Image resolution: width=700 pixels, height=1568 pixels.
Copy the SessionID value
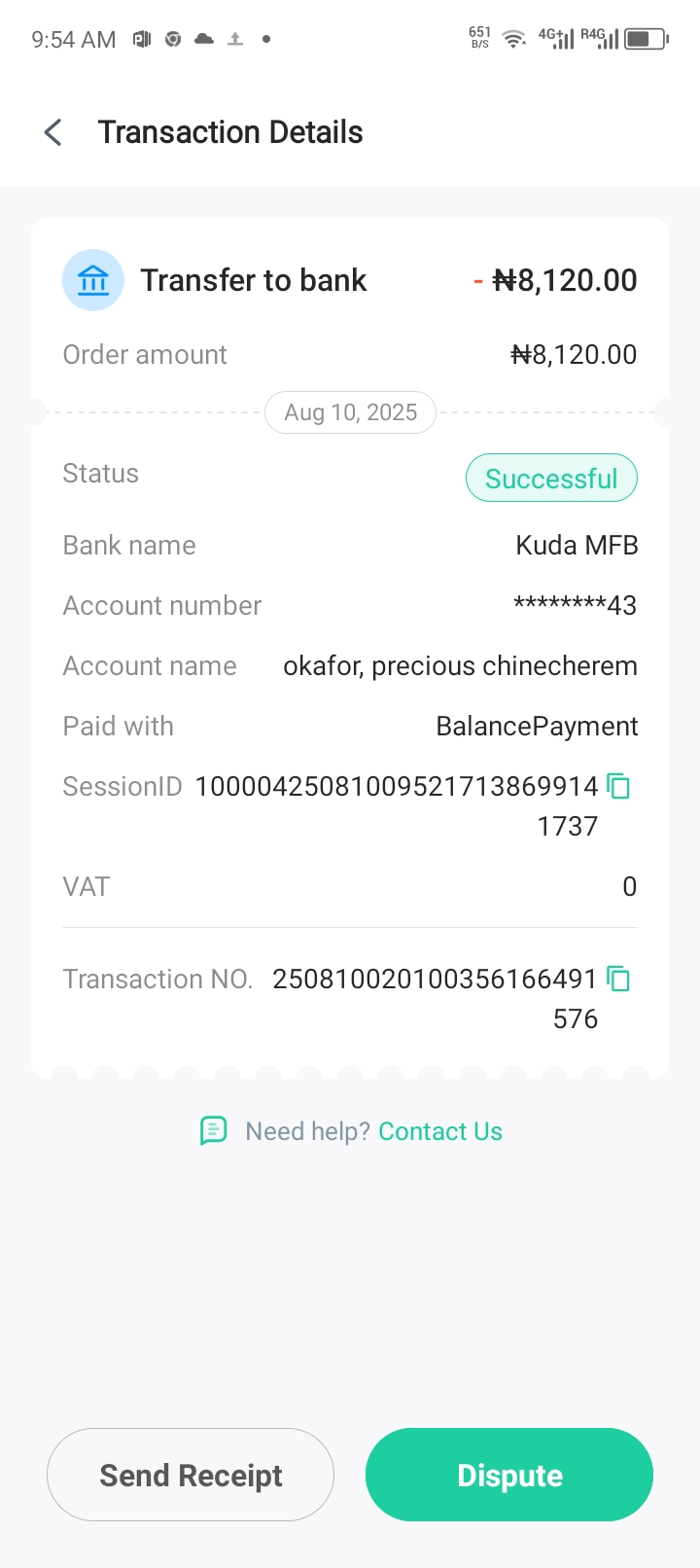click(618, 786)
